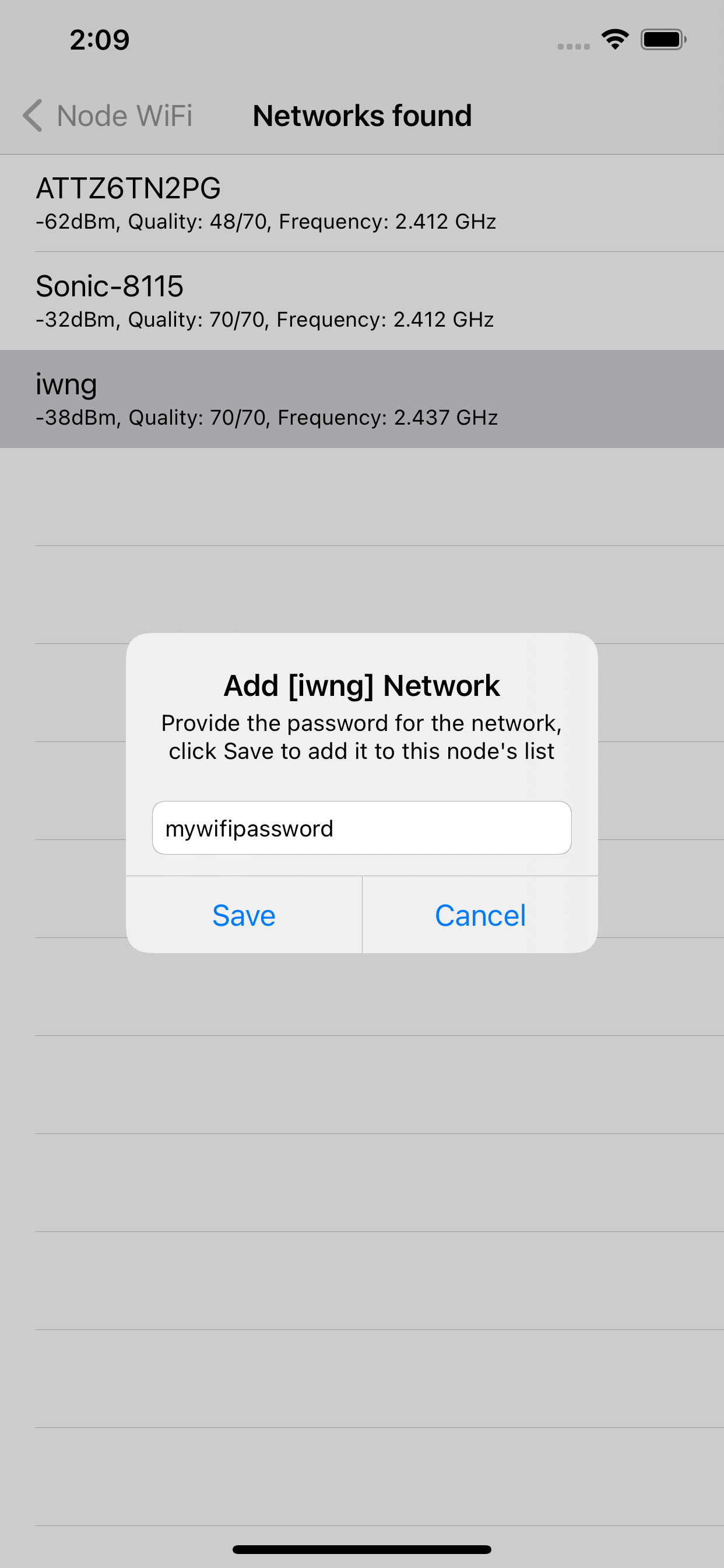Go back to Node WiFi
Screen dimensions: 724x1568
pyautogui.click(x=108, y=116)
